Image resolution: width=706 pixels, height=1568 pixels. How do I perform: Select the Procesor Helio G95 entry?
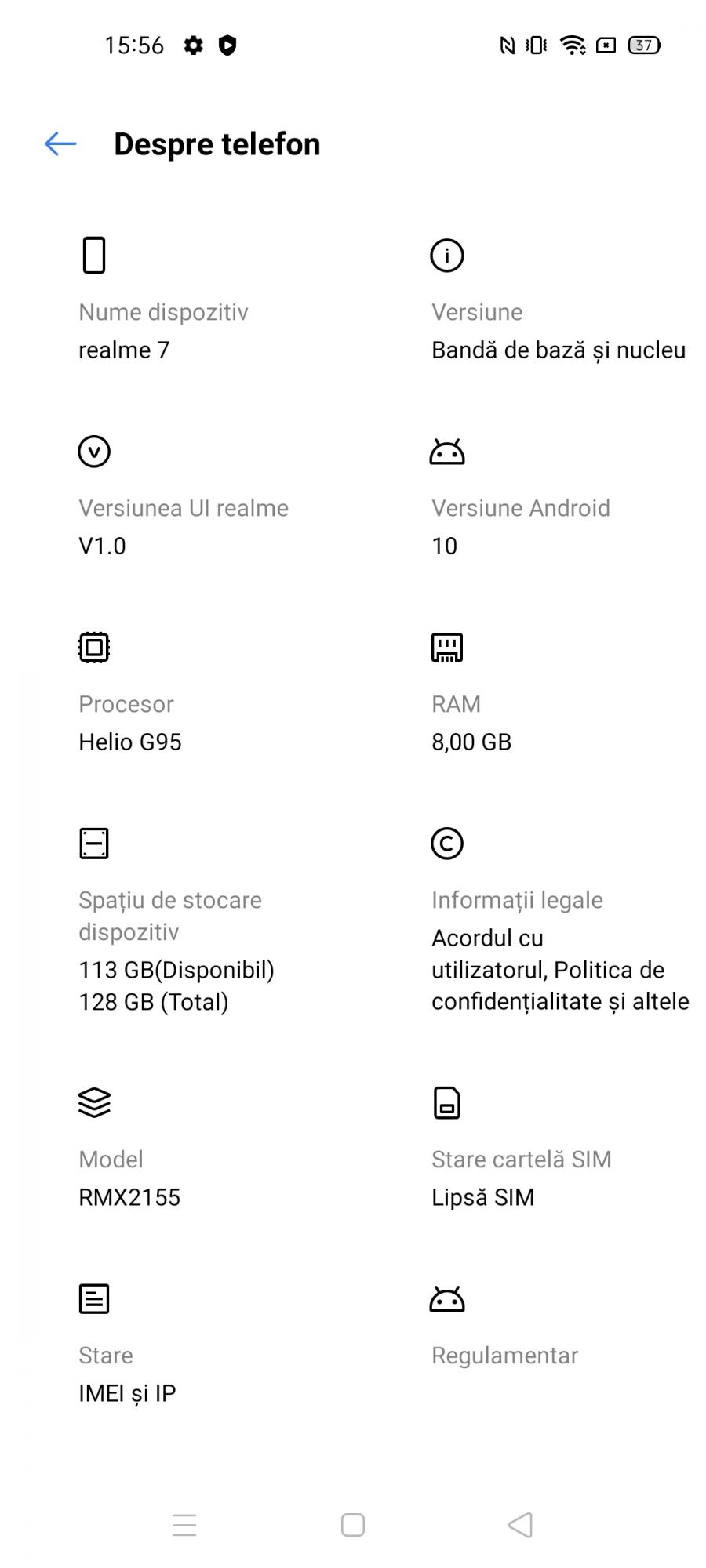tap(130, 721)
